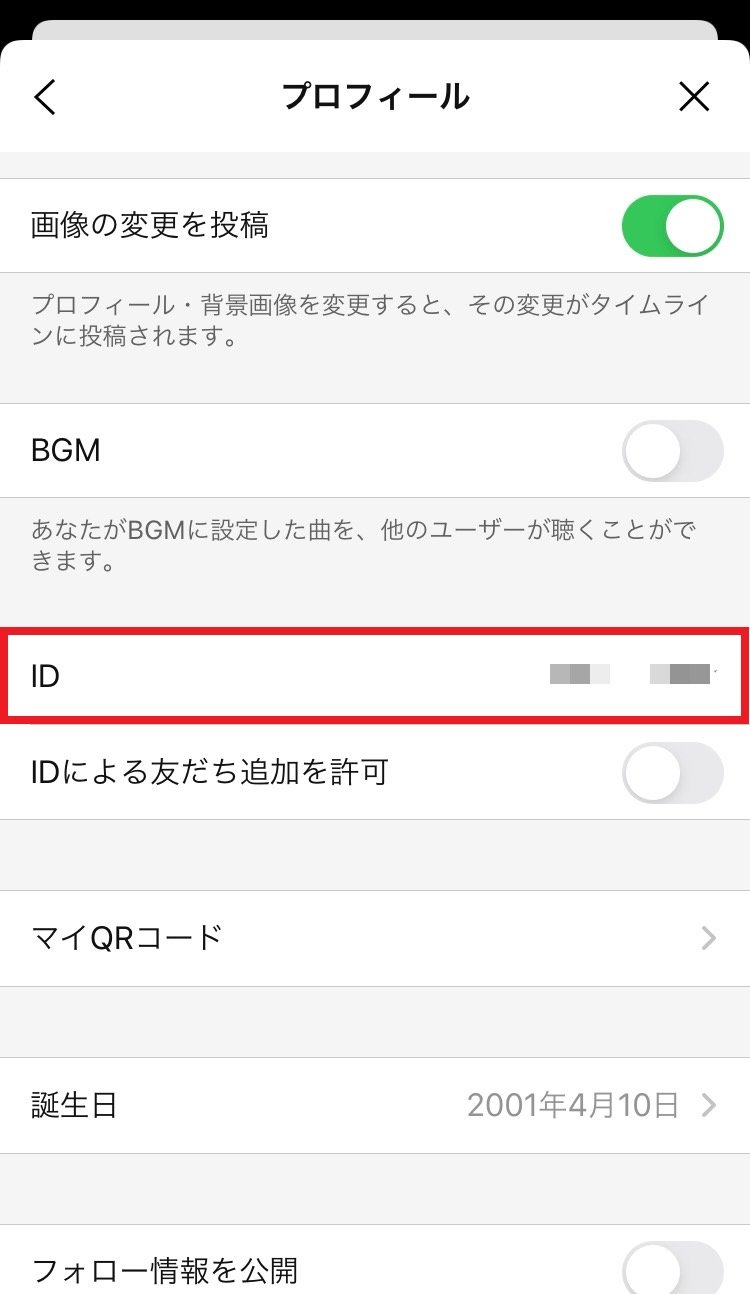The height and width of the screenshot is (1294, 750).
Task: Toggle フォロー情報を公開 on
Action: tap(672, 1270)
